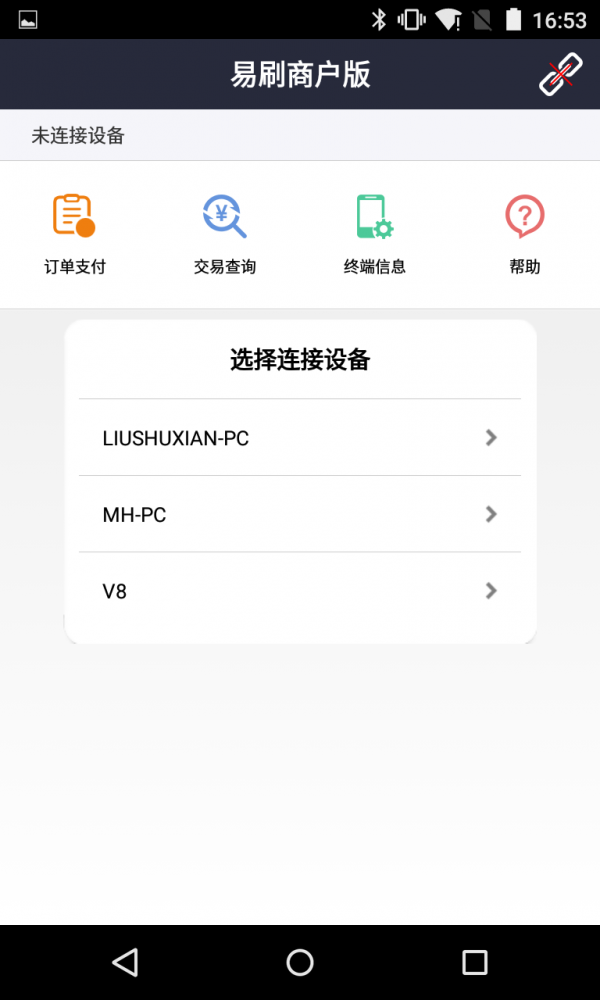Open 交易查询 transaction query
This screenshot has width=600, height=1000.
(224, 234)
